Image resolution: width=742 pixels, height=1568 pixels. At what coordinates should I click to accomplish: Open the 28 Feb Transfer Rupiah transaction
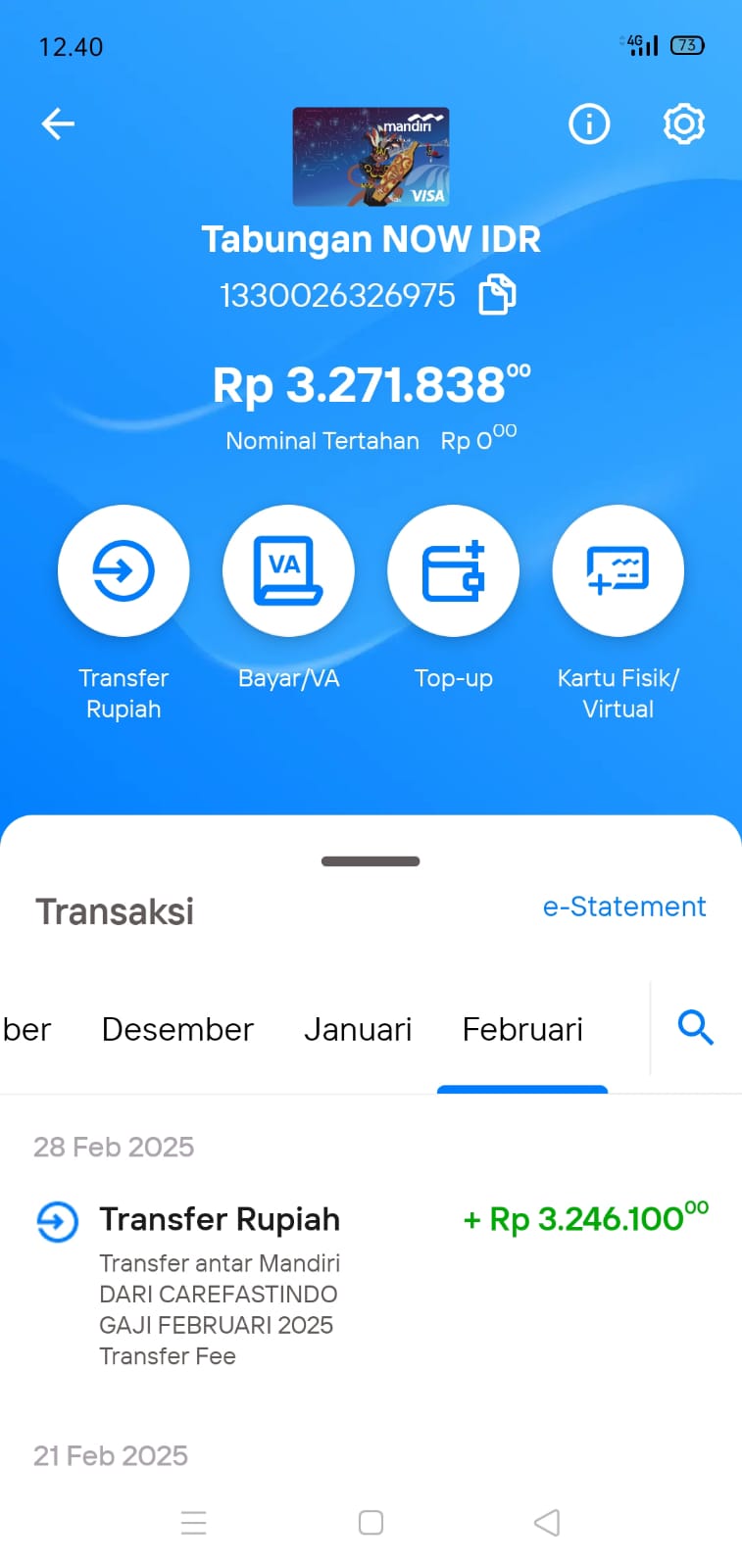pyautogui.click(x=371, y=1285)
